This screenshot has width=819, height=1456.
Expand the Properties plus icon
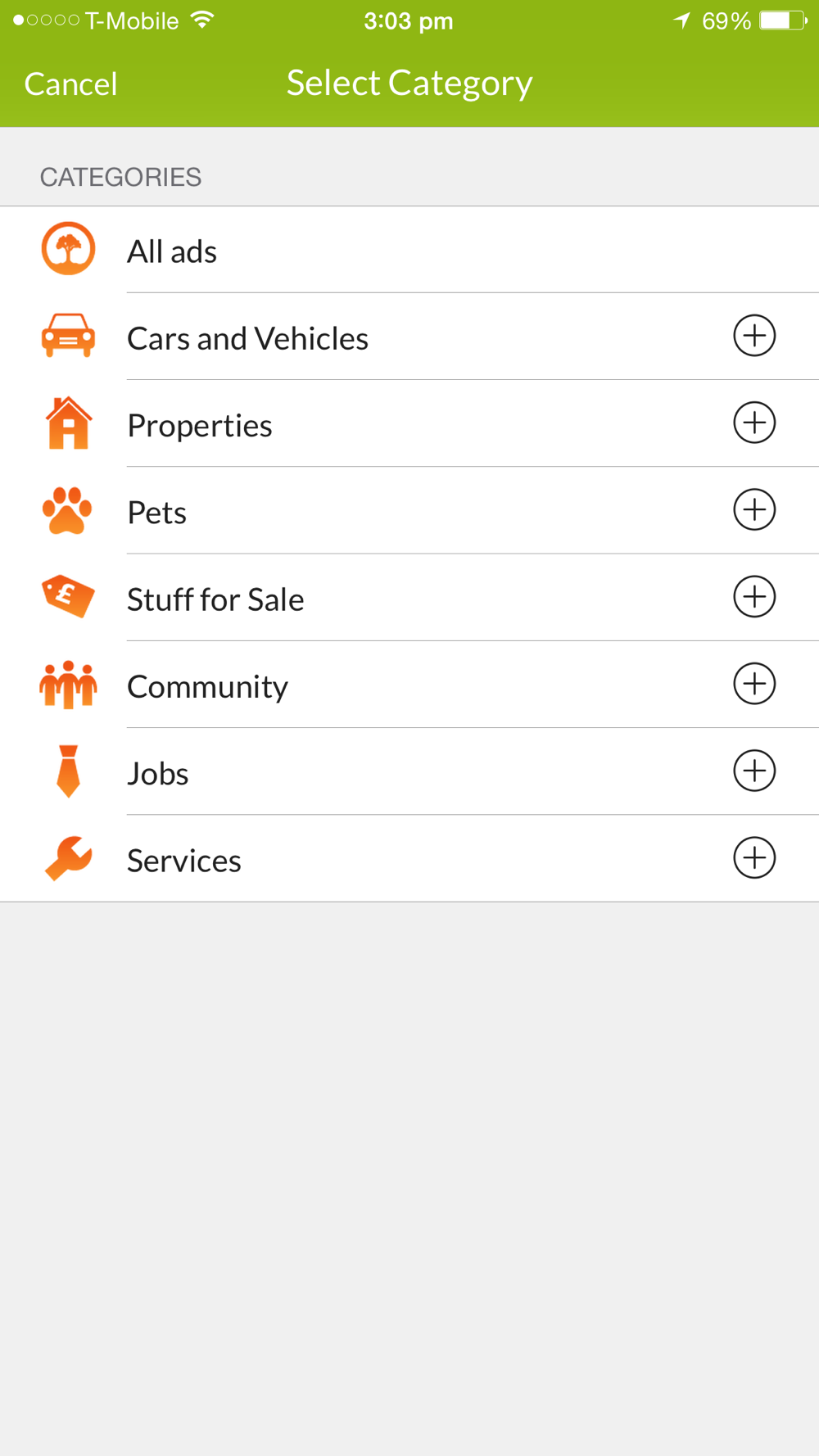[x=754, y=423]
